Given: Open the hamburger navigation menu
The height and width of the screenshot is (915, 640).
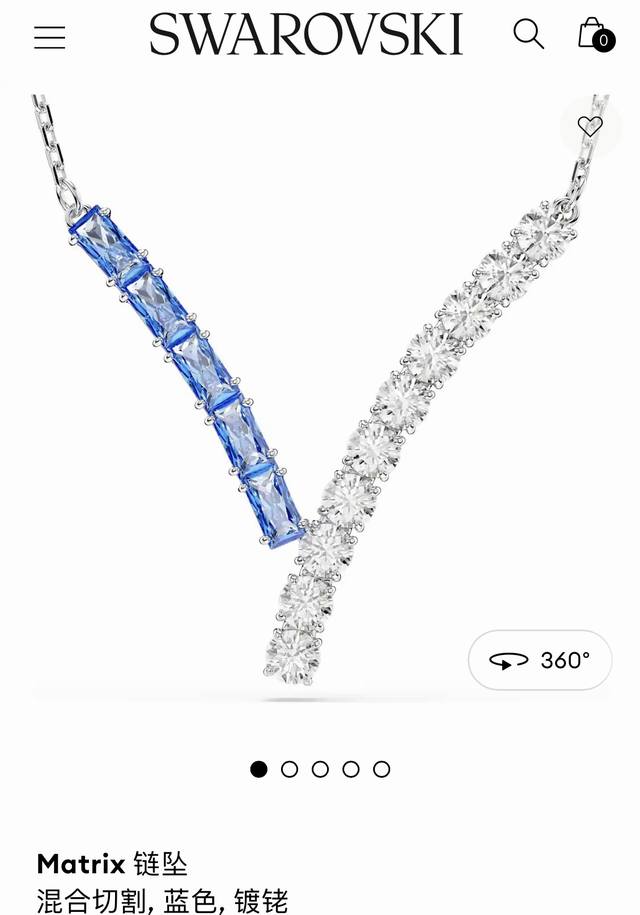Looking at the screenshot, I should click(49, 38).
